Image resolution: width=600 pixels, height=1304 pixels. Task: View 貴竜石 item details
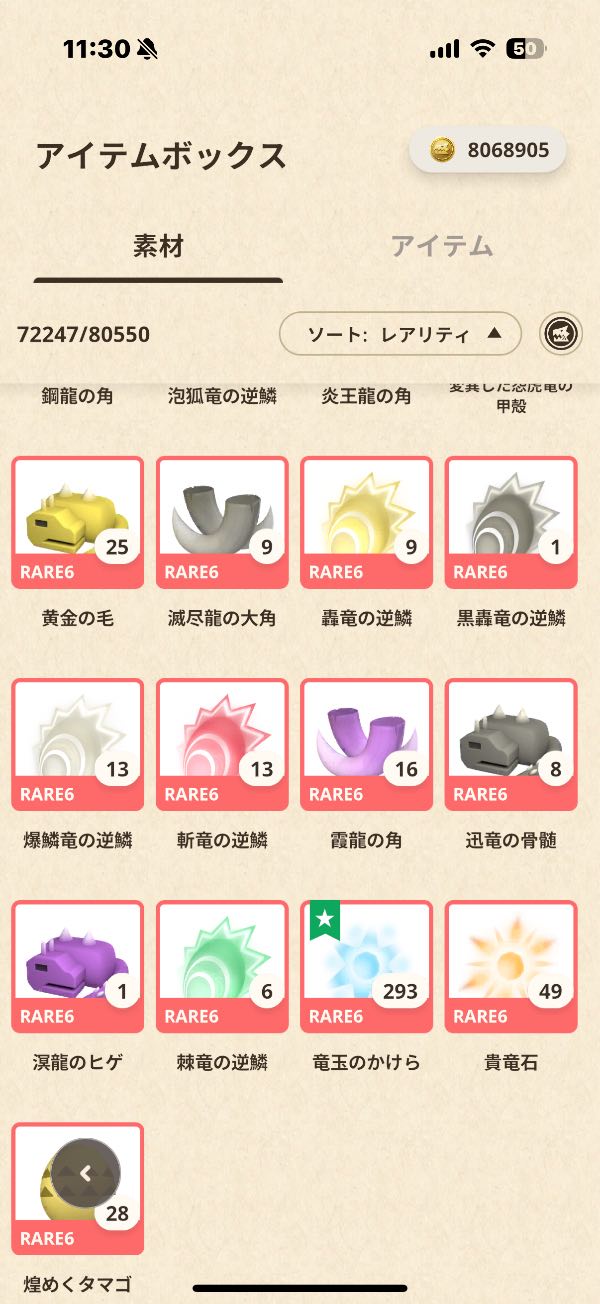click(x=511, y=967)
